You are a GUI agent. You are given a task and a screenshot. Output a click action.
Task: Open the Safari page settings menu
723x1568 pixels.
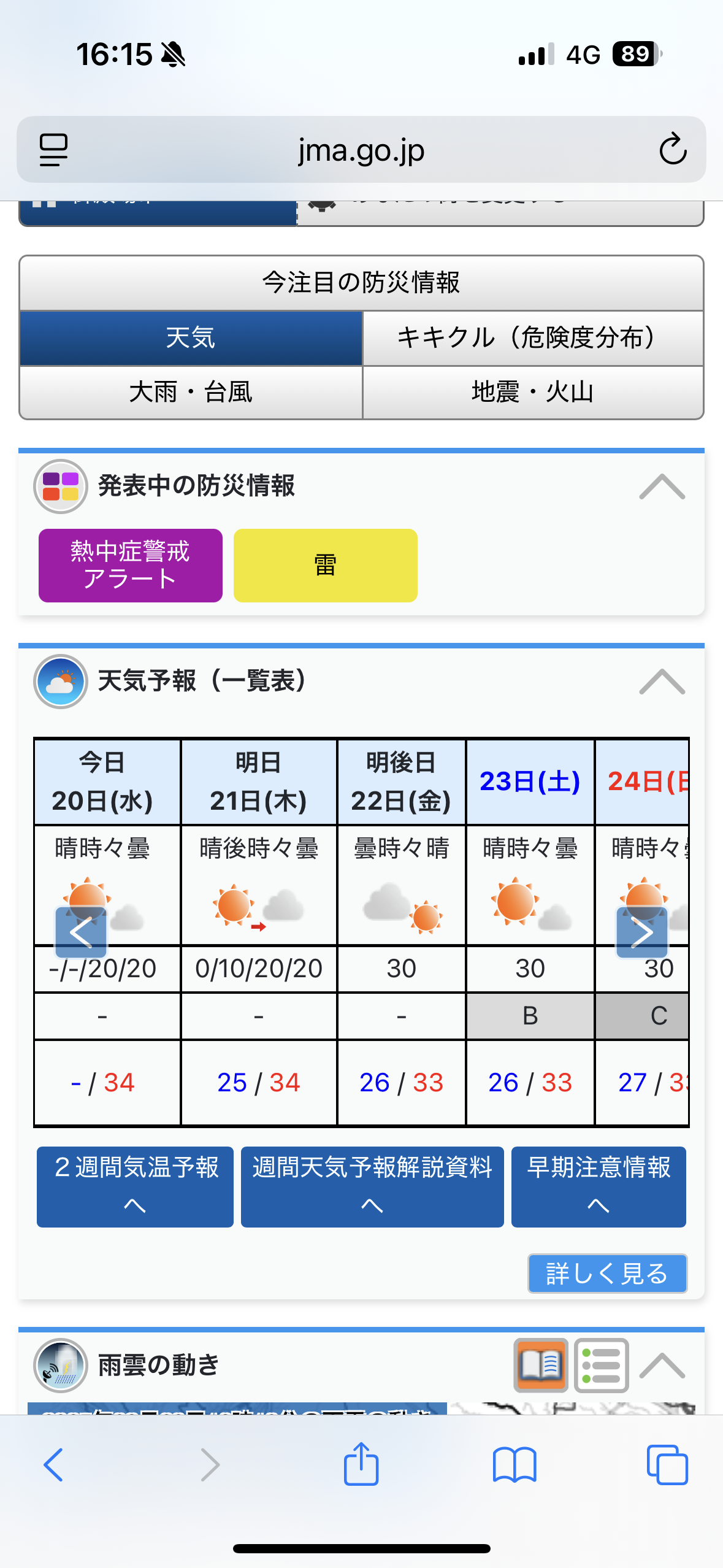tap(53, 150)
